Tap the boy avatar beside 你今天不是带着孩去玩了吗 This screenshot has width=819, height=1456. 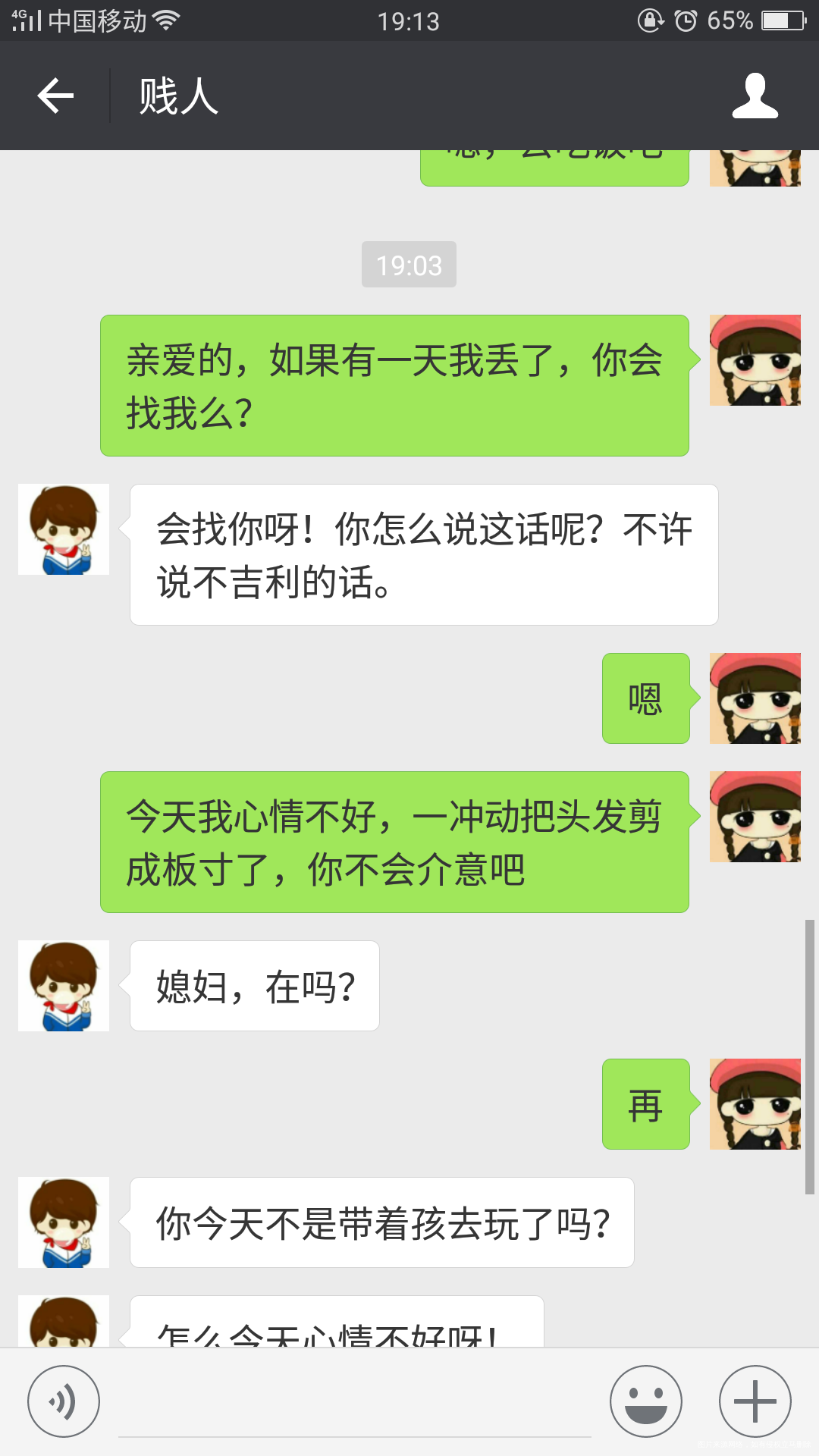[64, 1222]
